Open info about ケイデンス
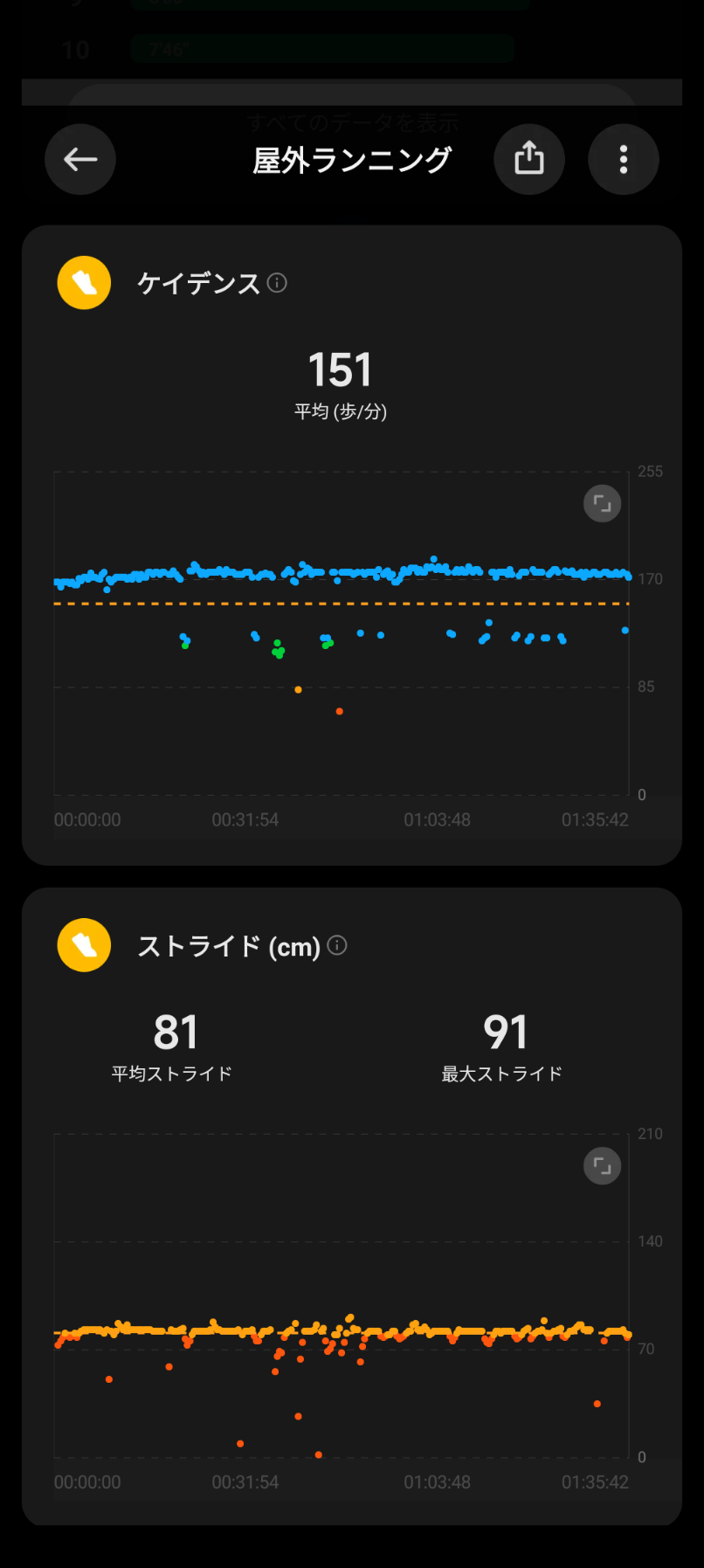Viewport: 704px width, 1568px height. (x=277, y=283)
